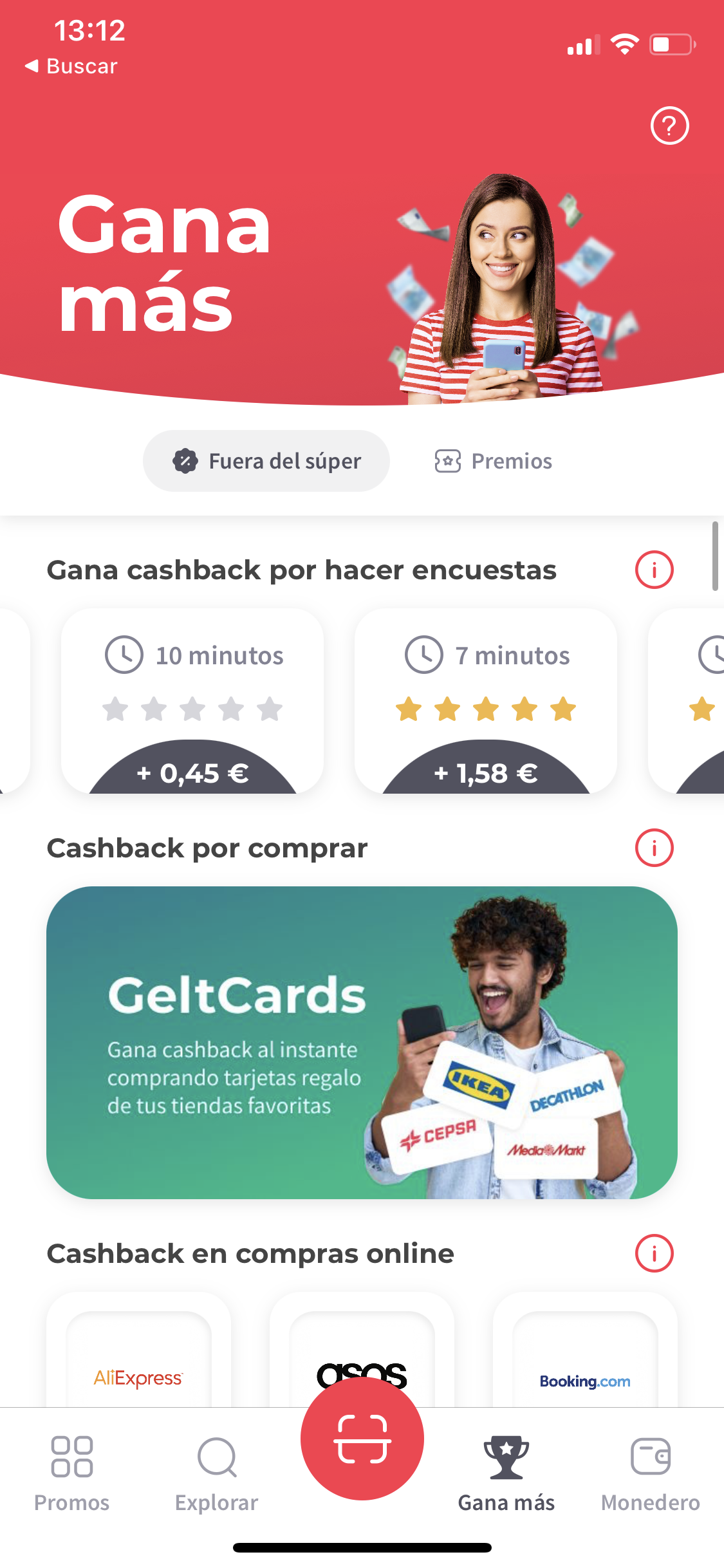The width and height of the screenshot is (724, 1568).
Task: Open the GeltCards banner
Action: pyautogui.click(x=362, y=1042)
